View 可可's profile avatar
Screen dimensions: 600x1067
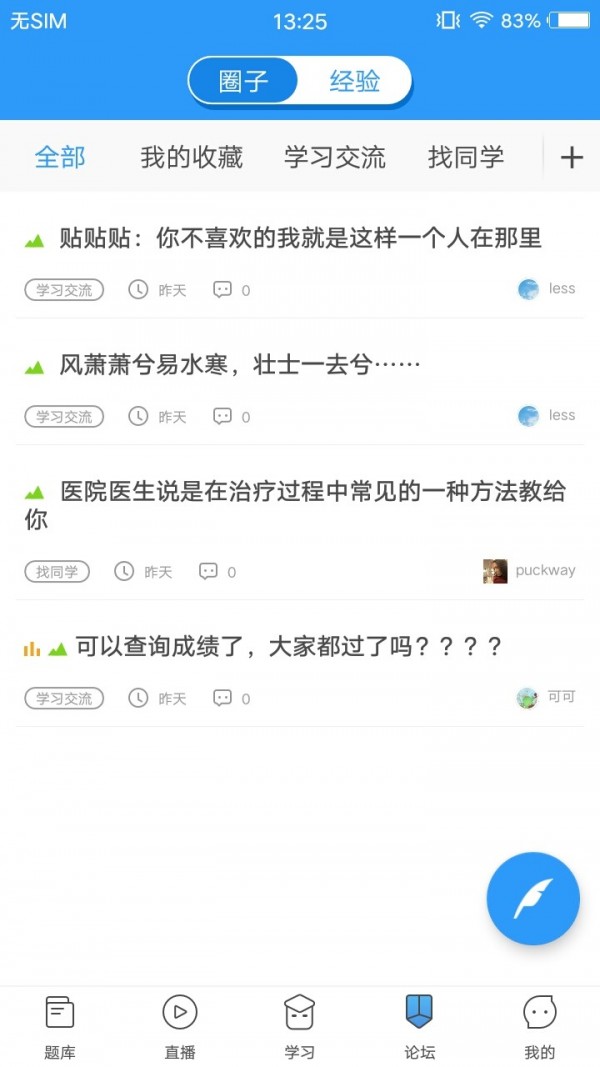click(x=527, y=698)
